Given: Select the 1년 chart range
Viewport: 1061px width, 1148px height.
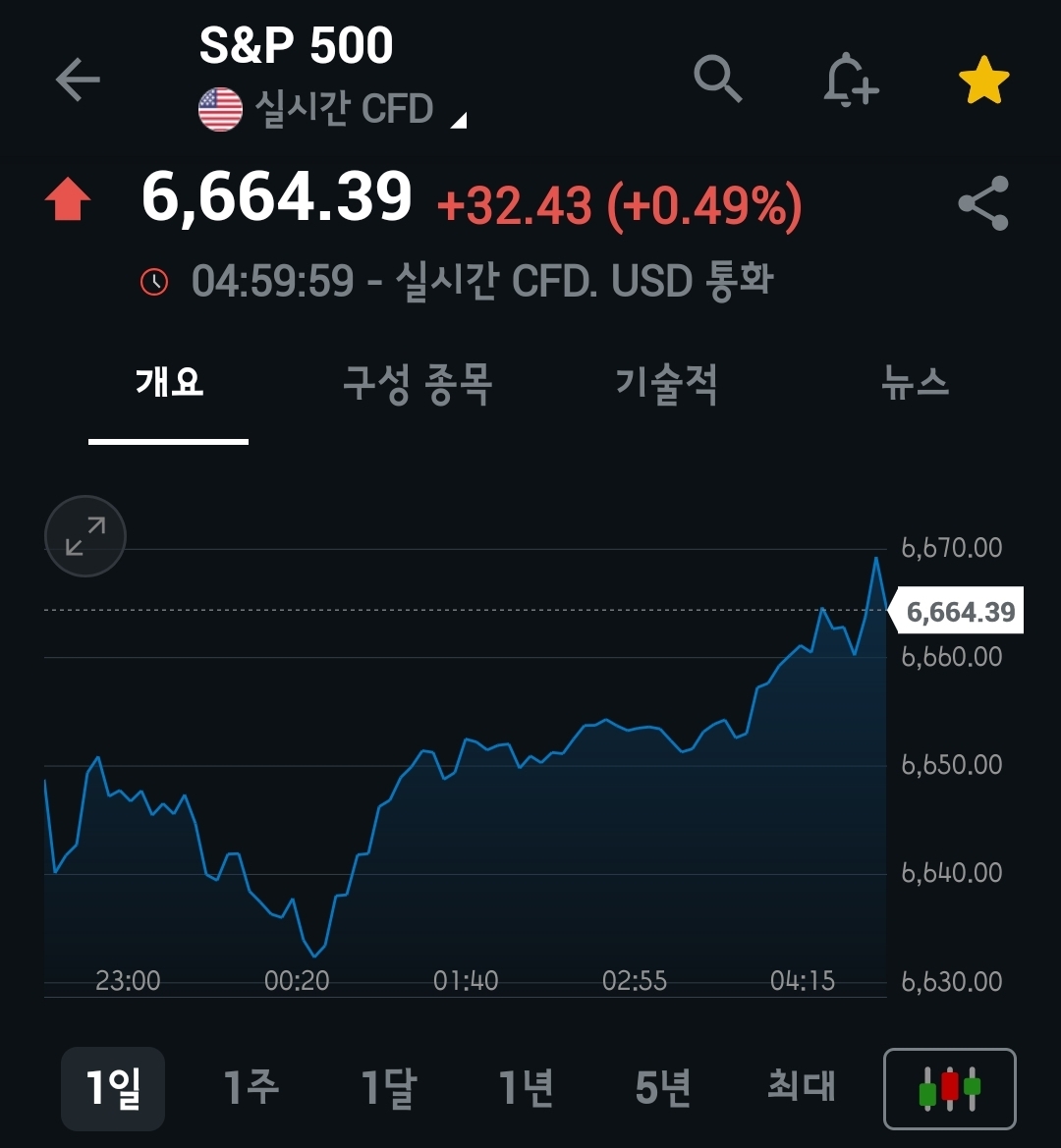Looking at the screenshot, I should 527,1088.
